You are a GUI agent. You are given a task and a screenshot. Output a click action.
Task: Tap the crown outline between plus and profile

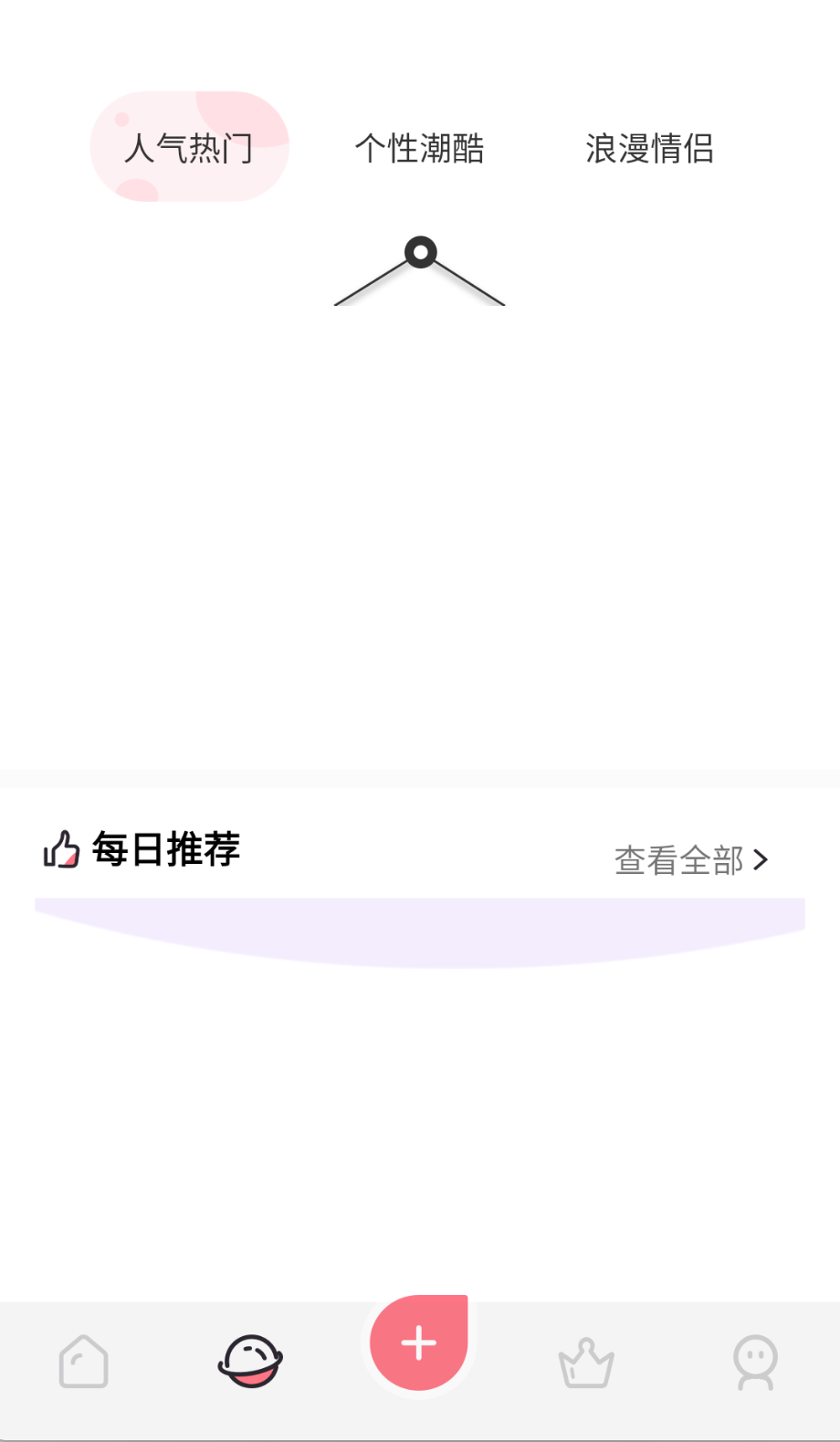pyautogui.click(x=585, y=1361)
